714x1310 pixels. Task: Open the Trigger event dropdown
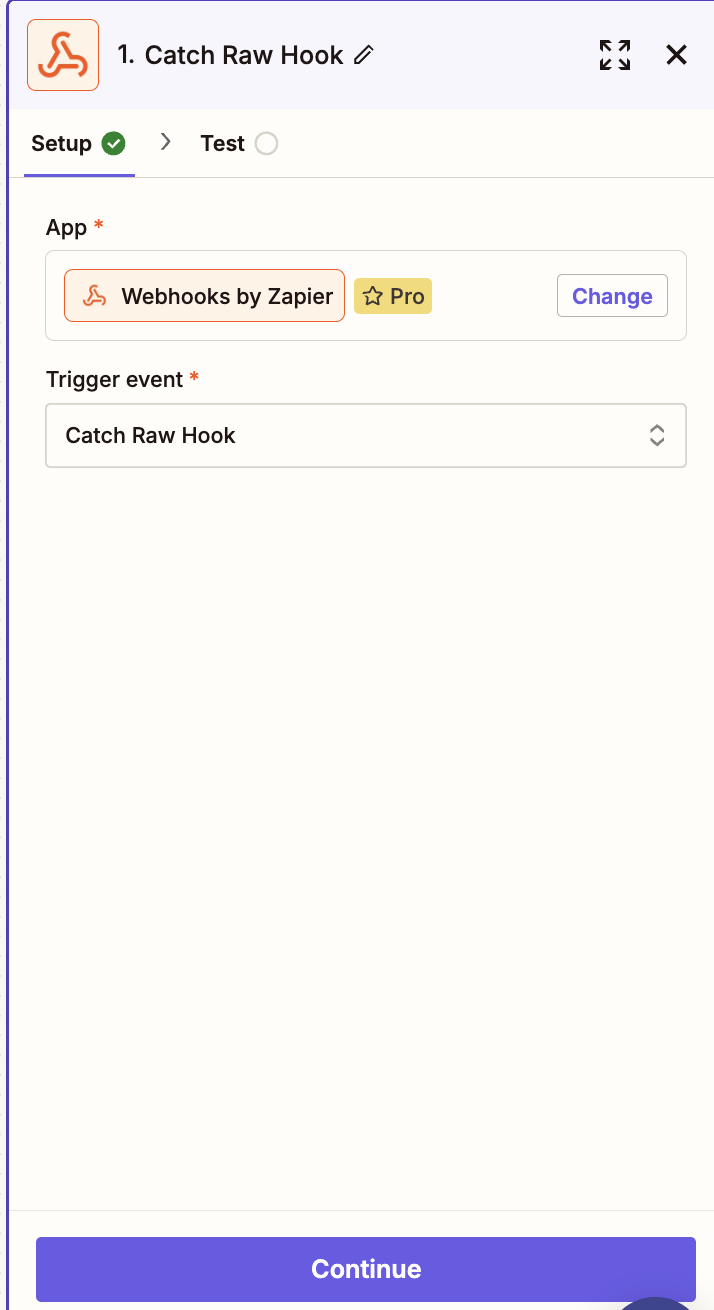click(x=366, y=436)
